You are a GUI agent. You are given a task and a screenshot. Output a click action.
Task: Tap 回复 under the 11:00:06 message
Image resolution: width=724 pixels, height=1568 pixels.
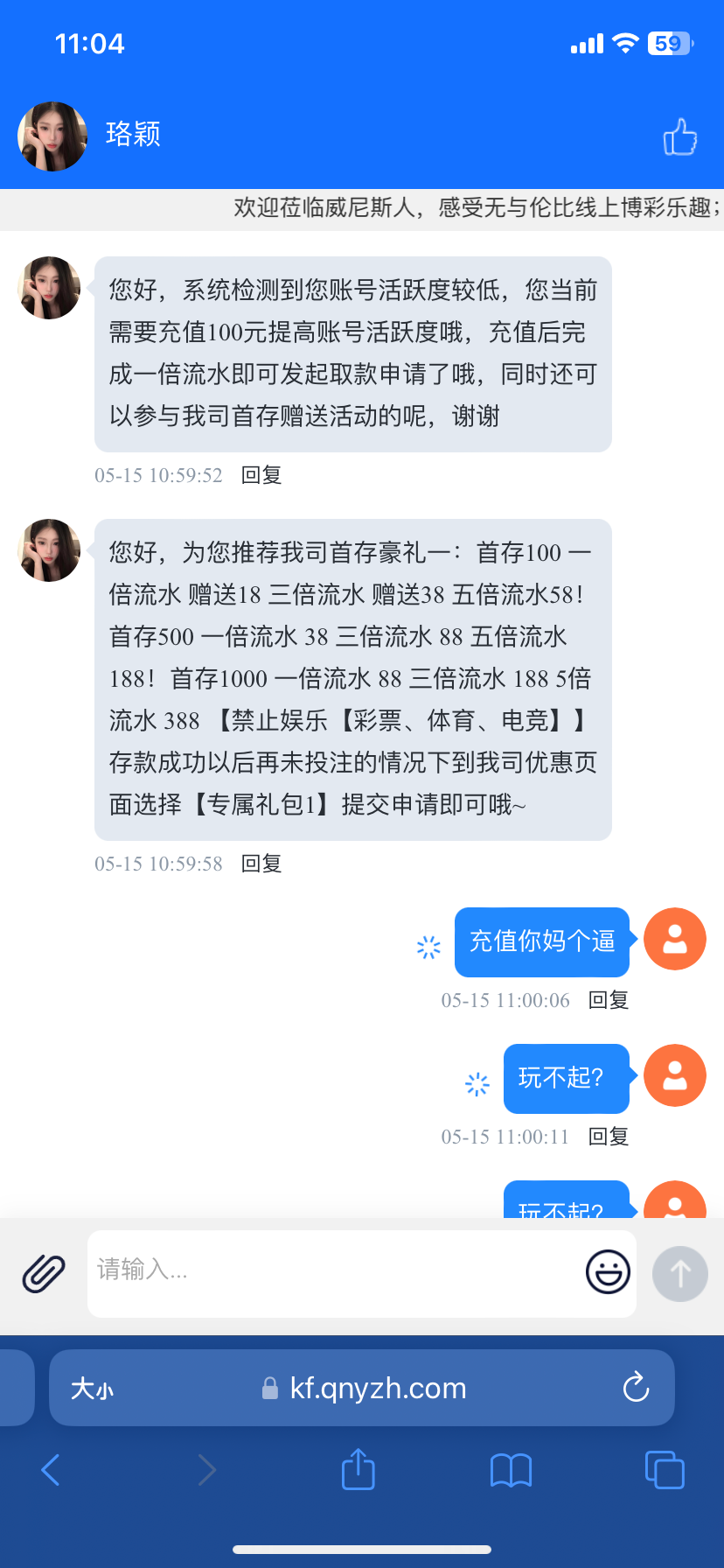tap(609, 1000)
